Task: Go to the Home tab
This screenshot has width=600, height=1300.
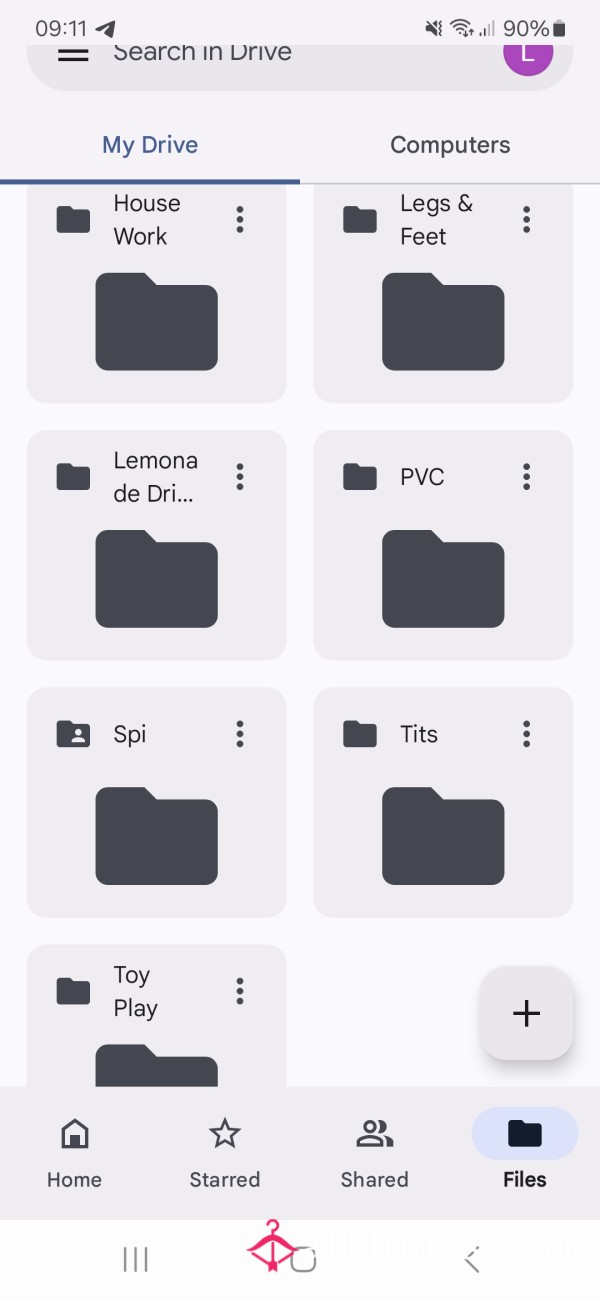Action: (74, 1152)
